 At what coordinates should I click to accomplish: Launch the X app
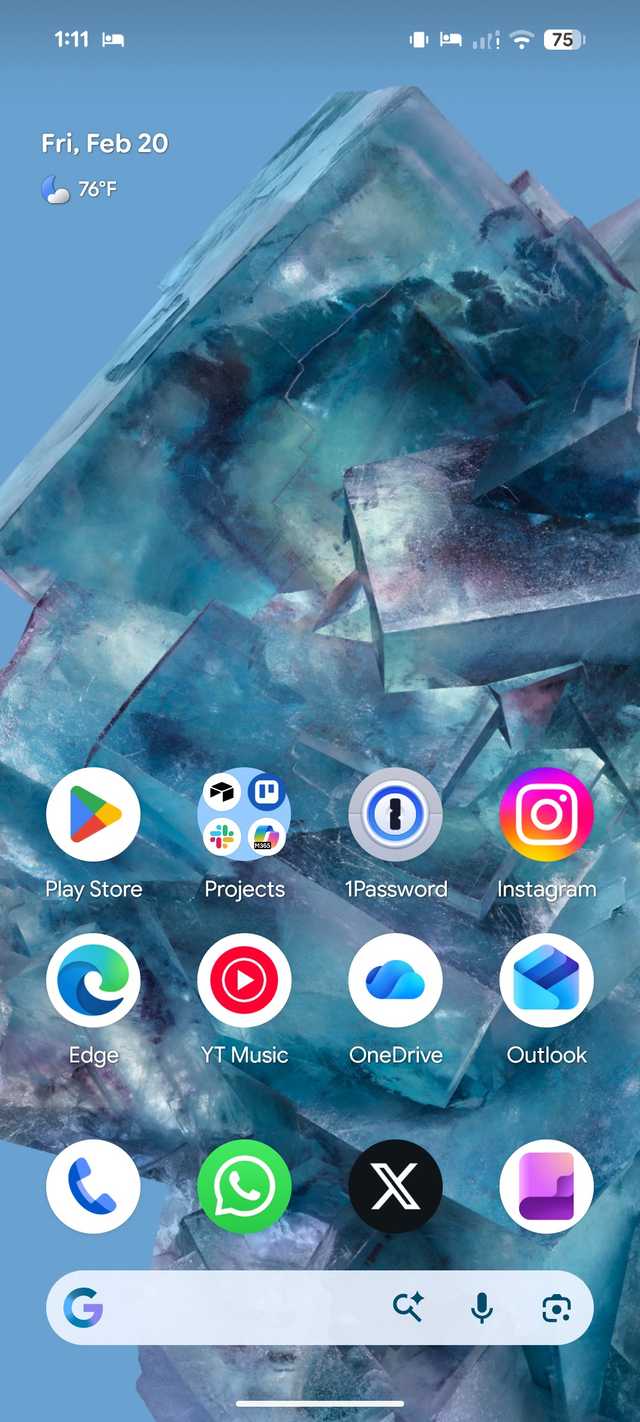point(395,1187)
